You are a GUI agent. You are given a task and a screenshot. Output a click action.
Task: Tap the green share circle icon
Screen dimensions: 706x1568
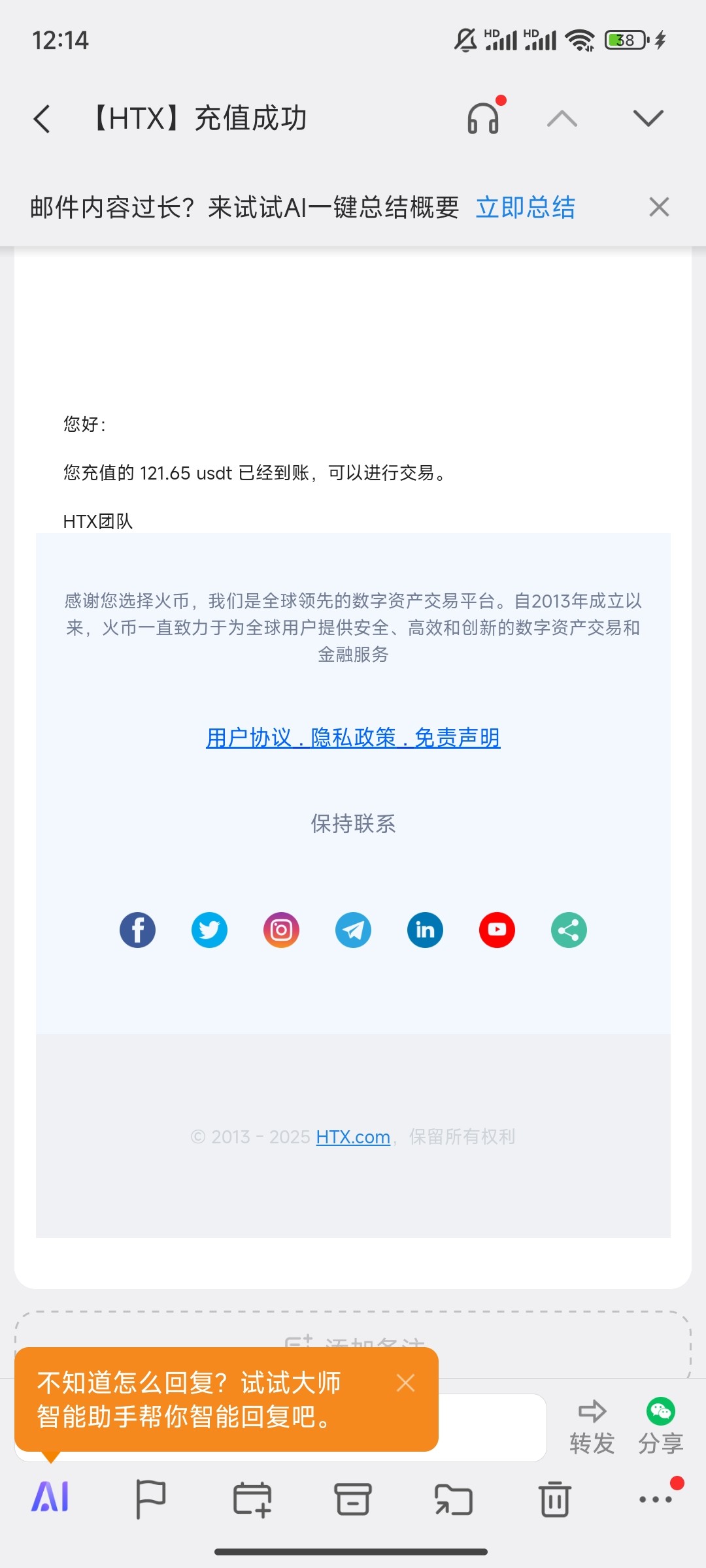[x=569, y=930]
